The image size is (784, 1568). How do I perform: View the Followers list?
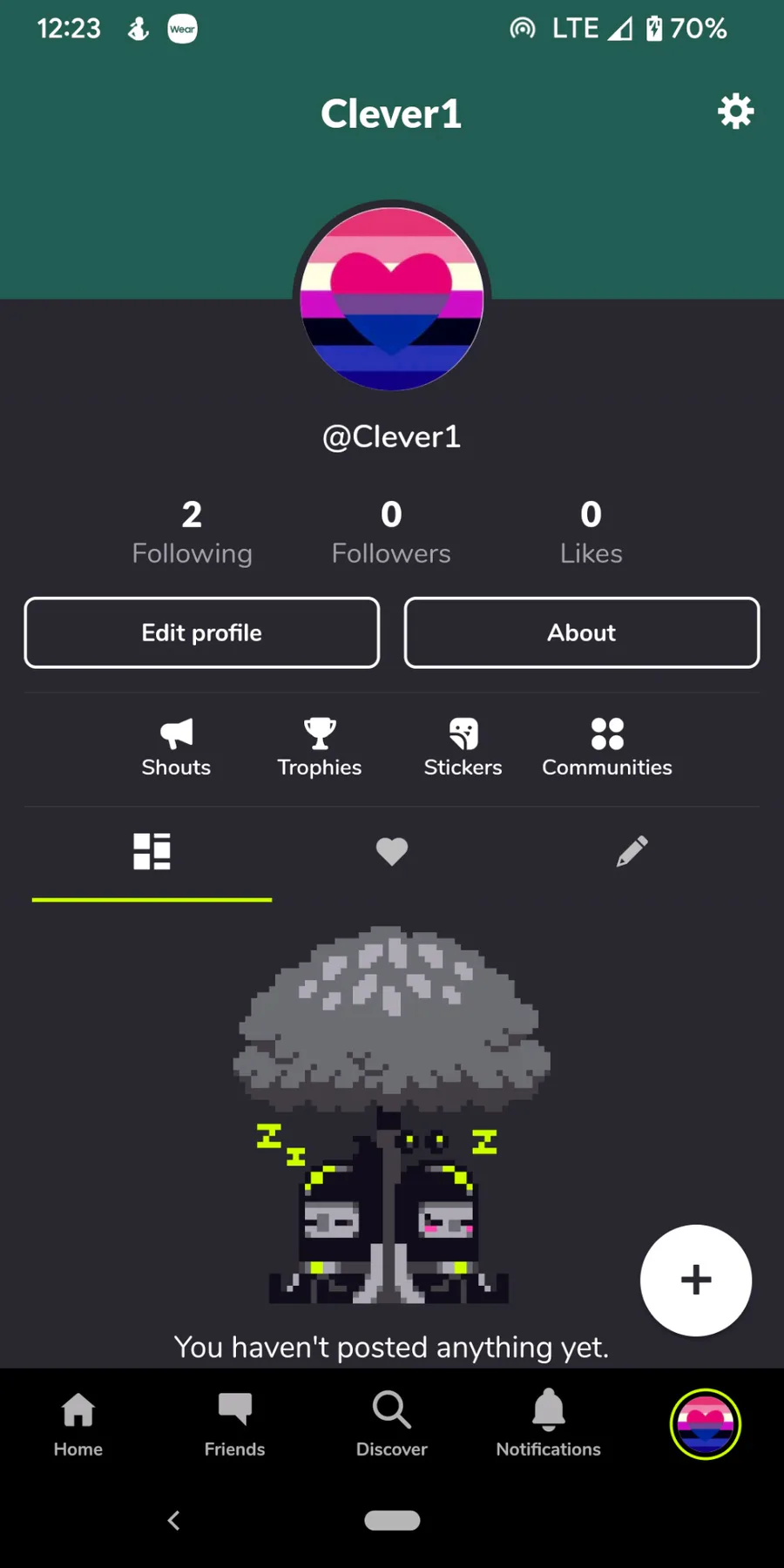coord(391,531)
